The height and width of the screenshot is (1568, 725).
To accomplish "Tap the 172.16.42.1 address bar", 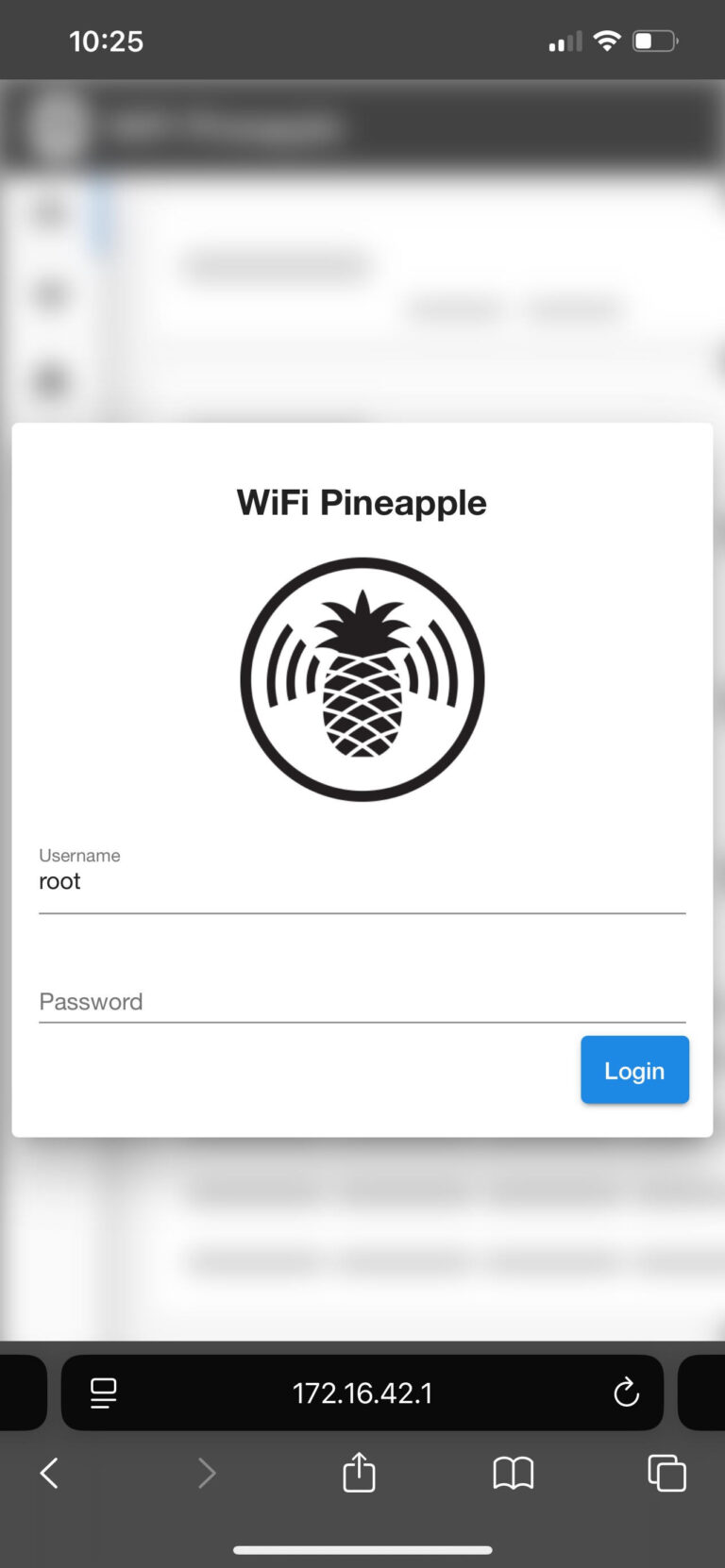I will 362,1393.
